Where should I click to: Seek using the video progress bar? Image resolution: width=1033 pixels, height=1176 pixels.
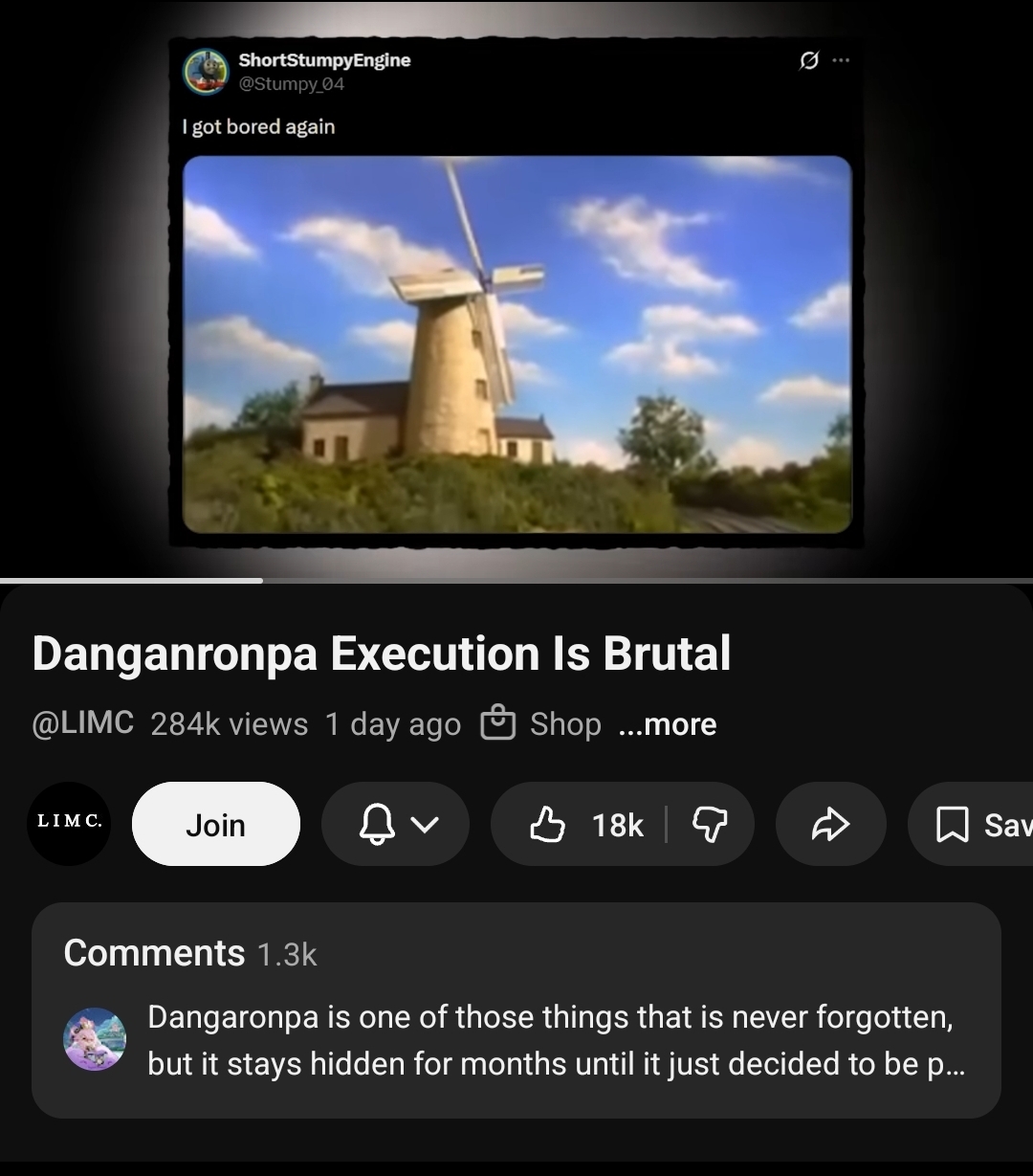[516, 580]
